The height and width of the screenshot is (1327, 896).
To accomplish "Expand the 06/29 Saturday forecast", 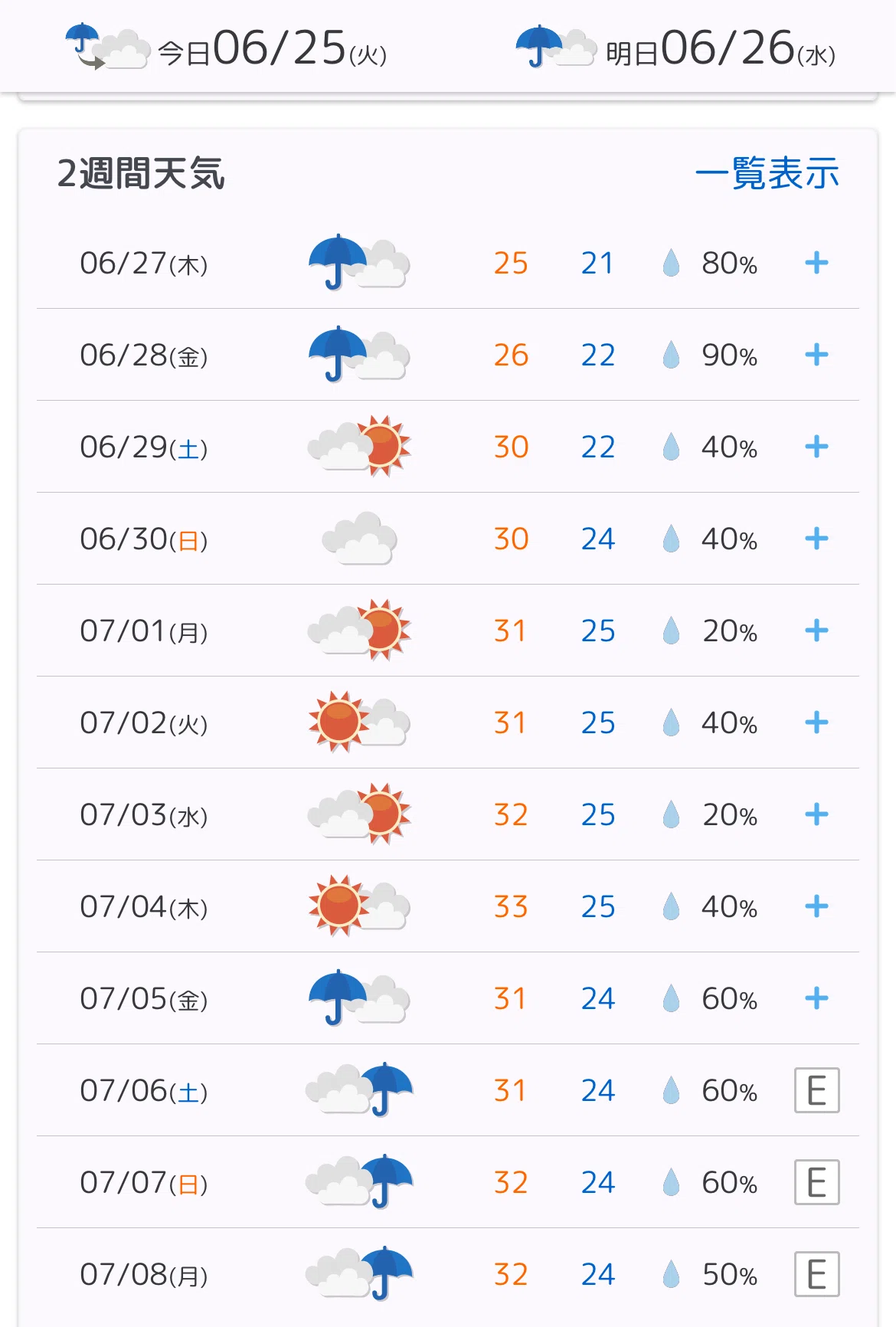I will [x=816, y=447].
